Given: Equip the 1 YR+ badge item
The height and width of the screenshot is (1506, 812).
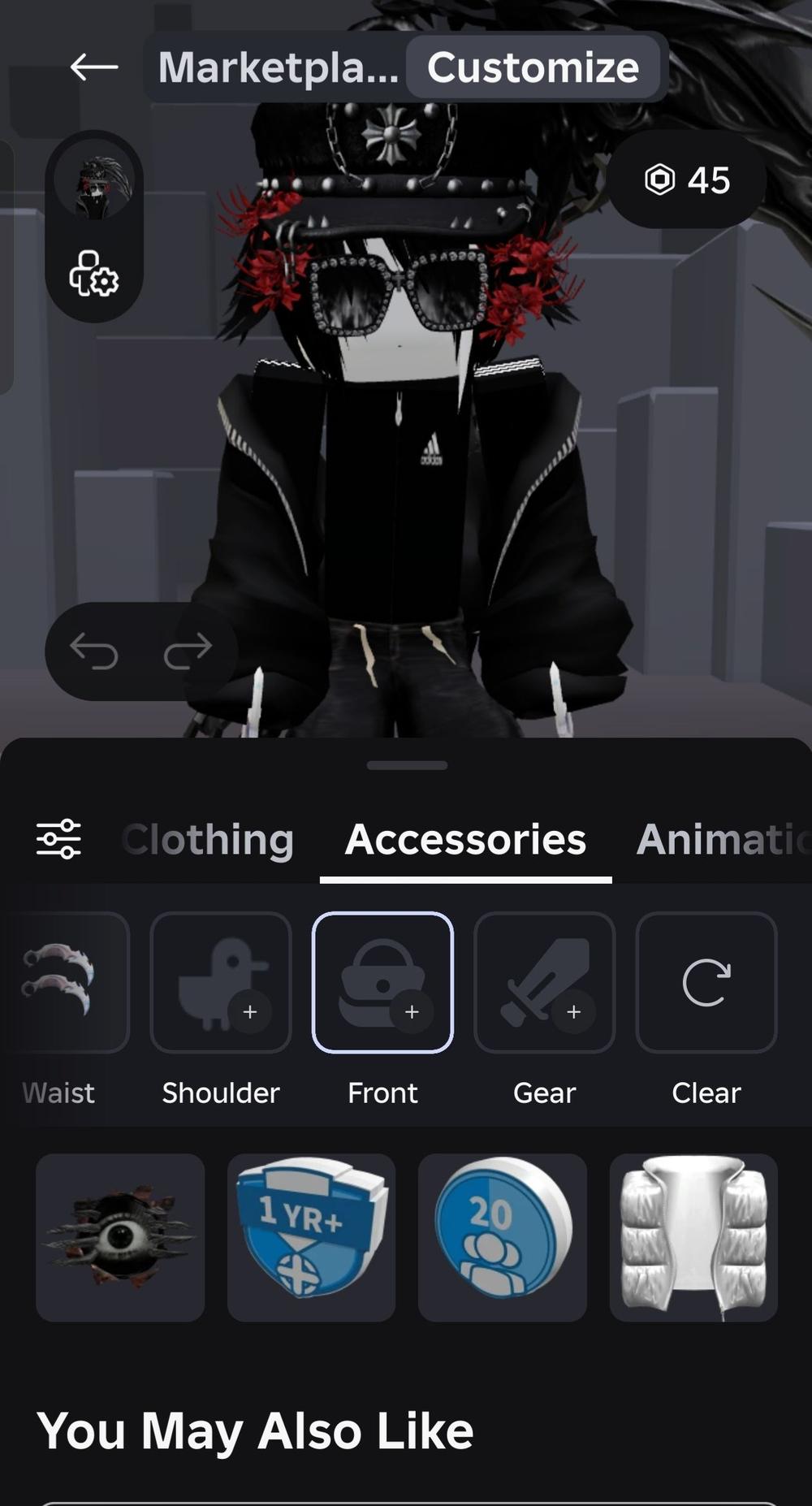Looking at the screenshot, I should (x=311, y=1237).
